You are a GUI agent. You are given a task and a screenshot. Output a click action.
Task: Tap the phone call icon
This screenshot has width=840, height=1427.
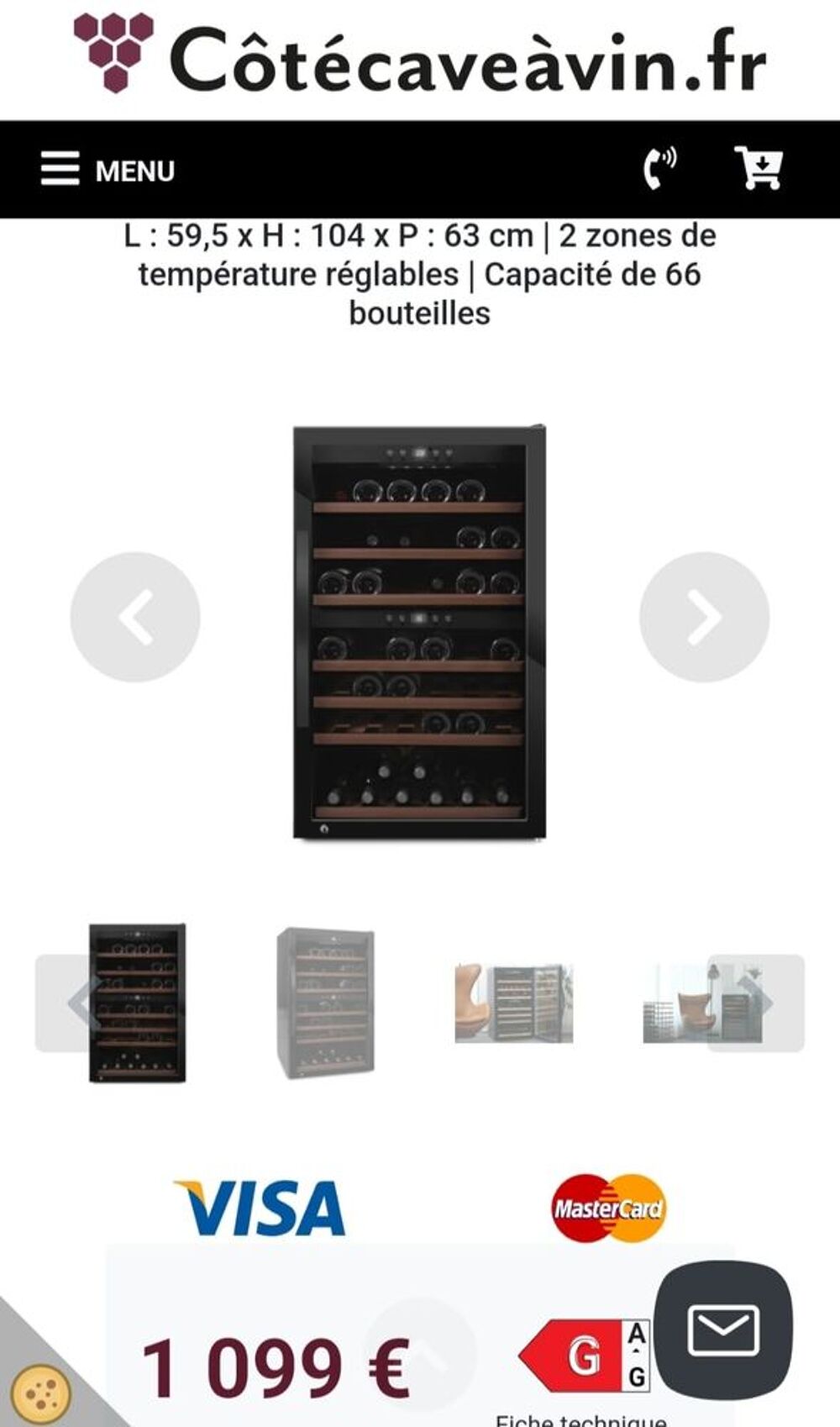point(659,169)
